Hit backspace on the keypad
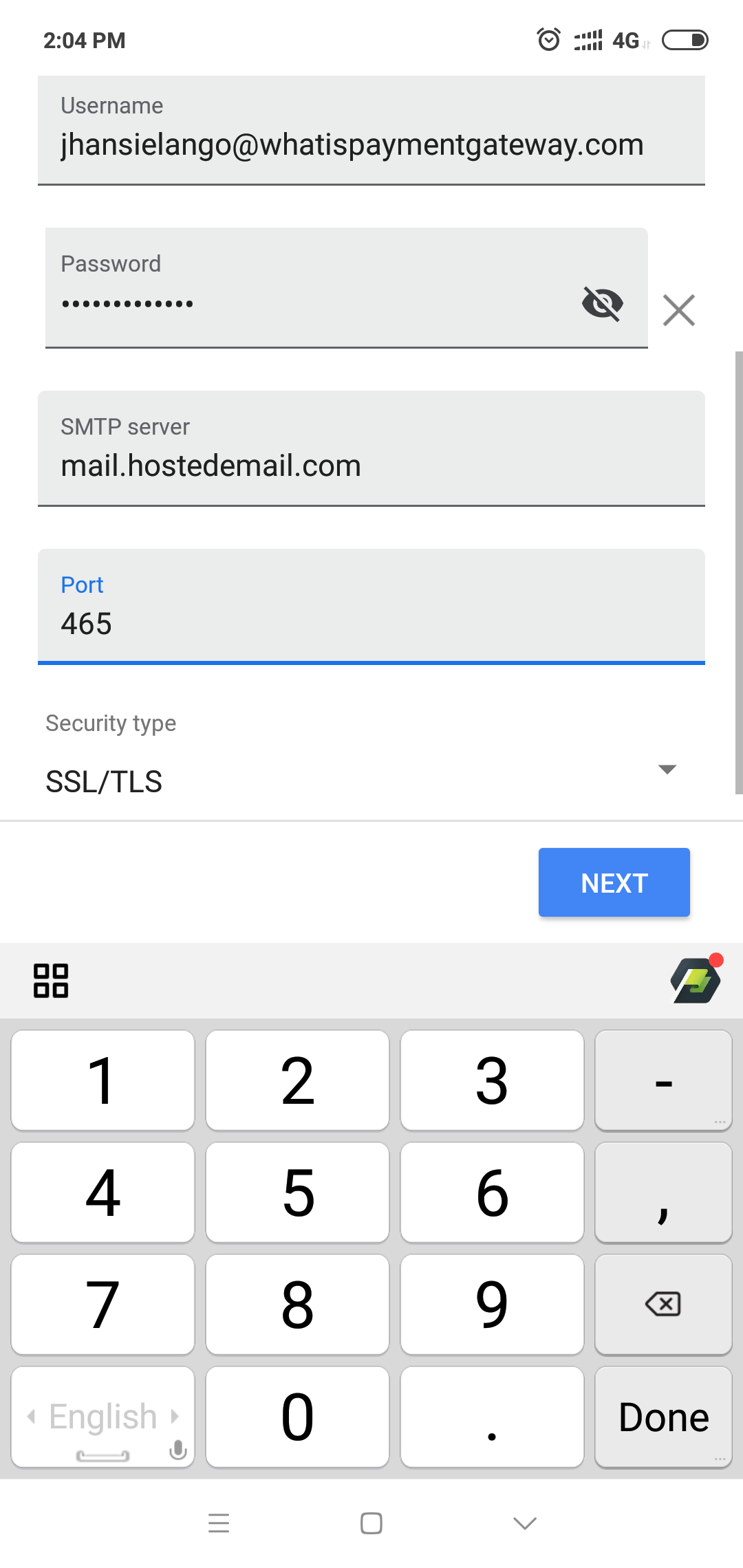 pos(663,1304)
